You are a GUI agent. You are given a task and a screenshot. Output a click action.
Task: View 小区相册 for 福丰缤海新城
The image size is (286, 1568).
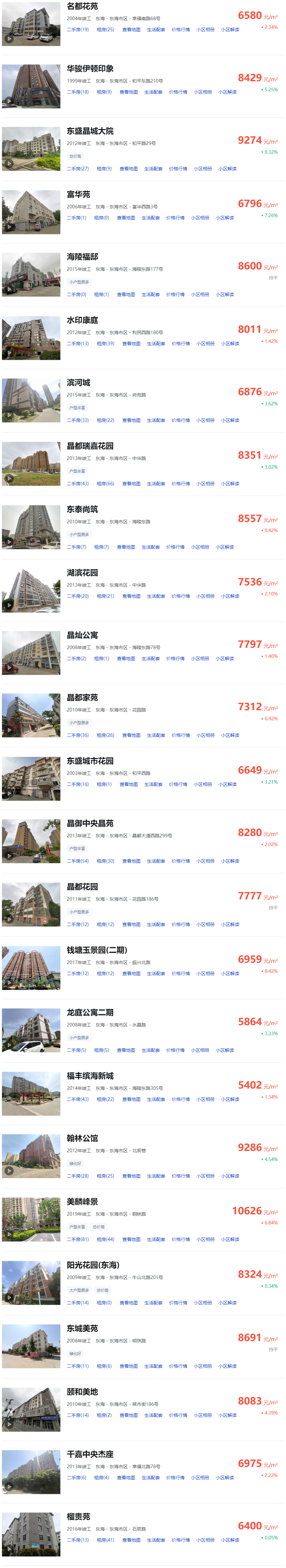(205, 1099)
